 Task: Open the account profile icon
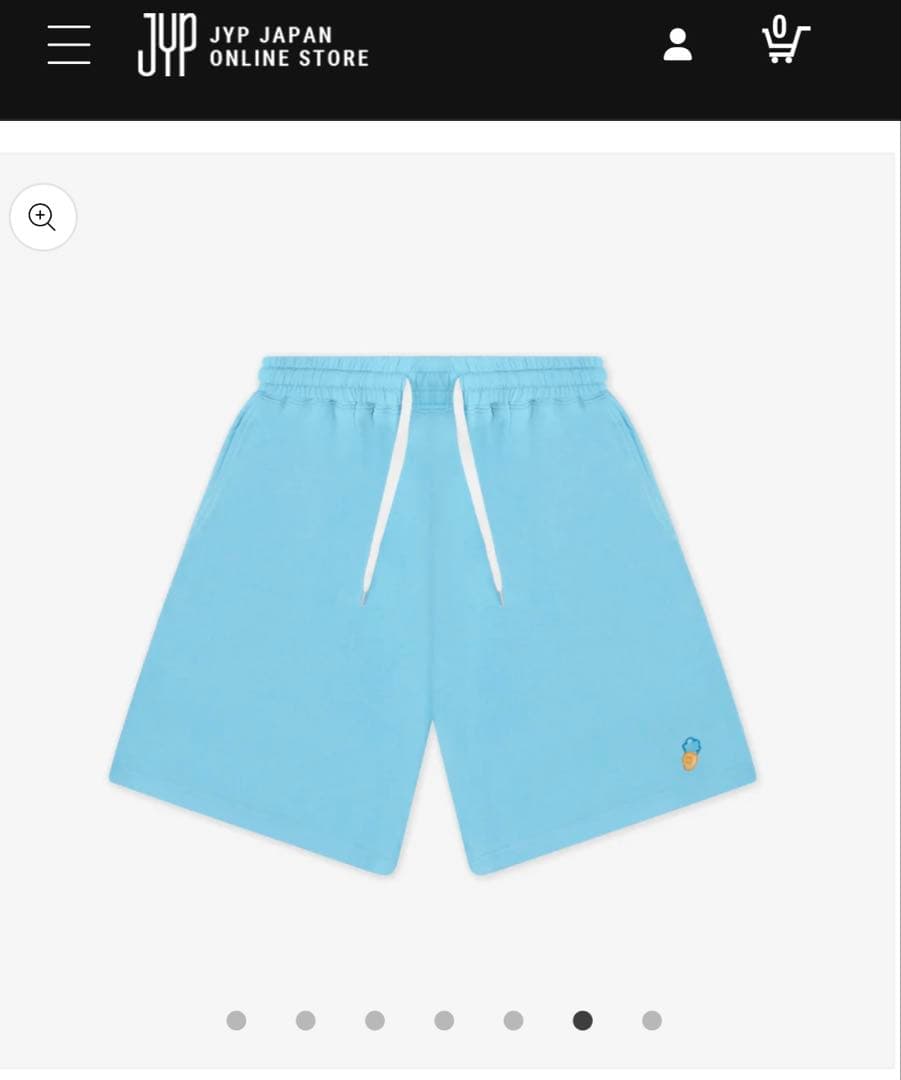[678, 45]
